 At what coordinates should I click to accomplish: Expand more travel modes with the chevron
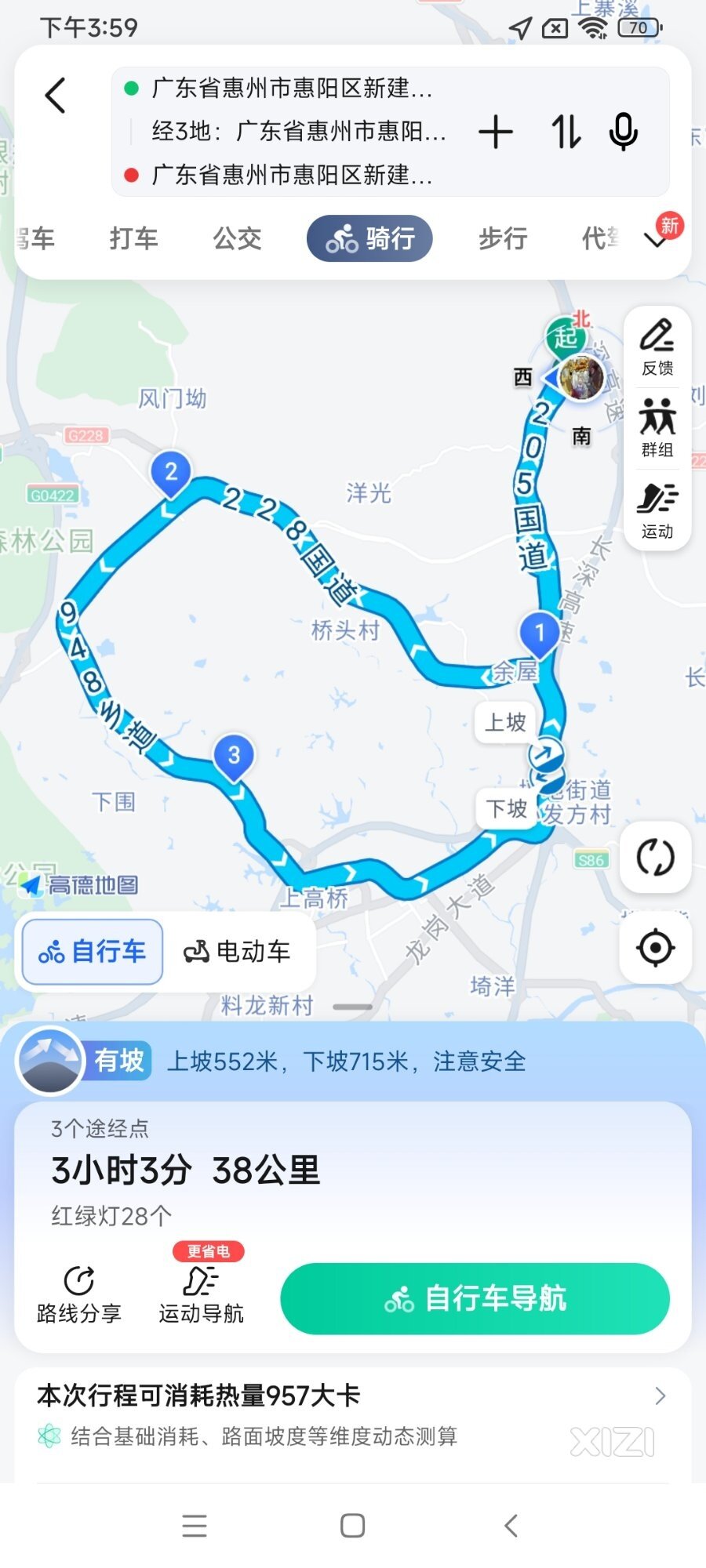[x=657, y=240]
